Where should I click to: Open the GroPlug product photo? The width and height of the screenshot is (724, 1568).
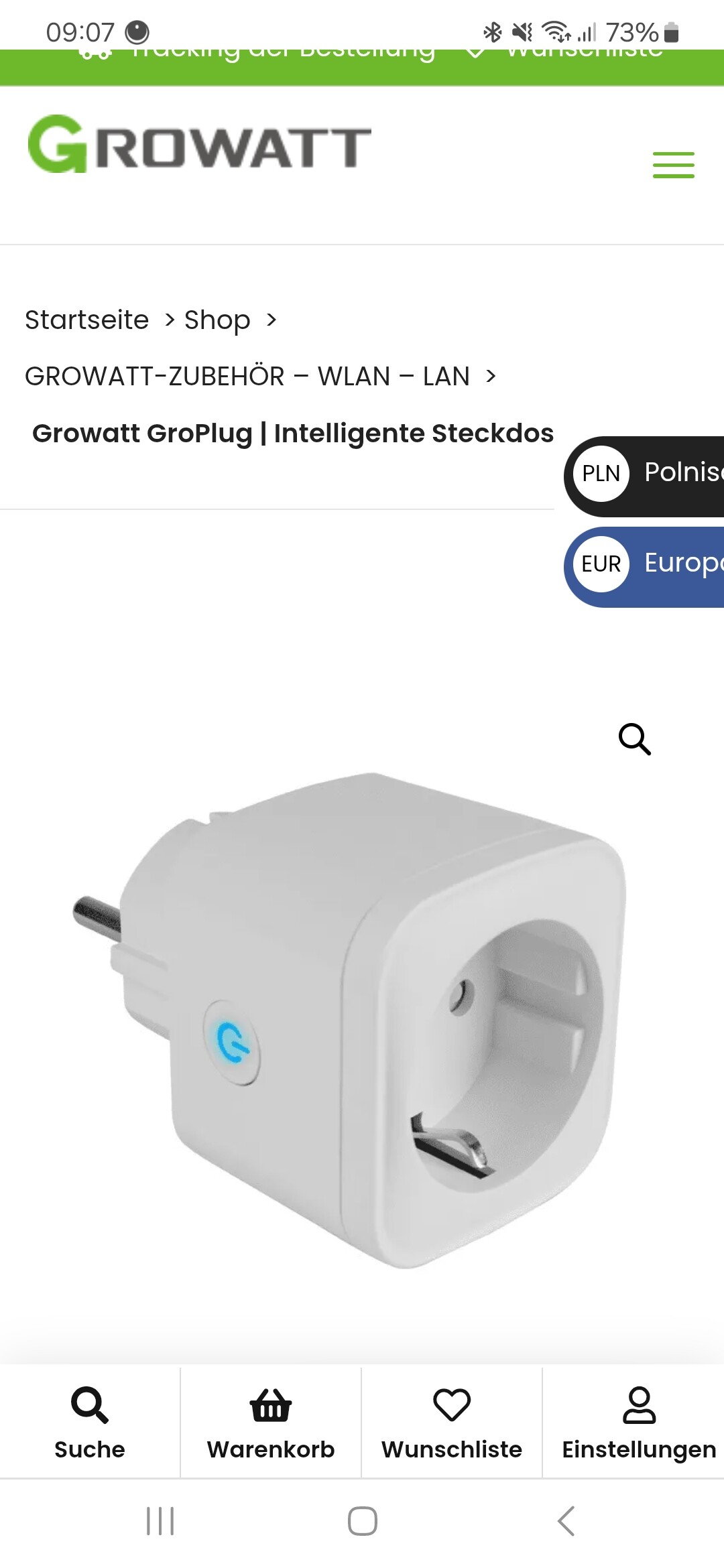point(349,1019)
